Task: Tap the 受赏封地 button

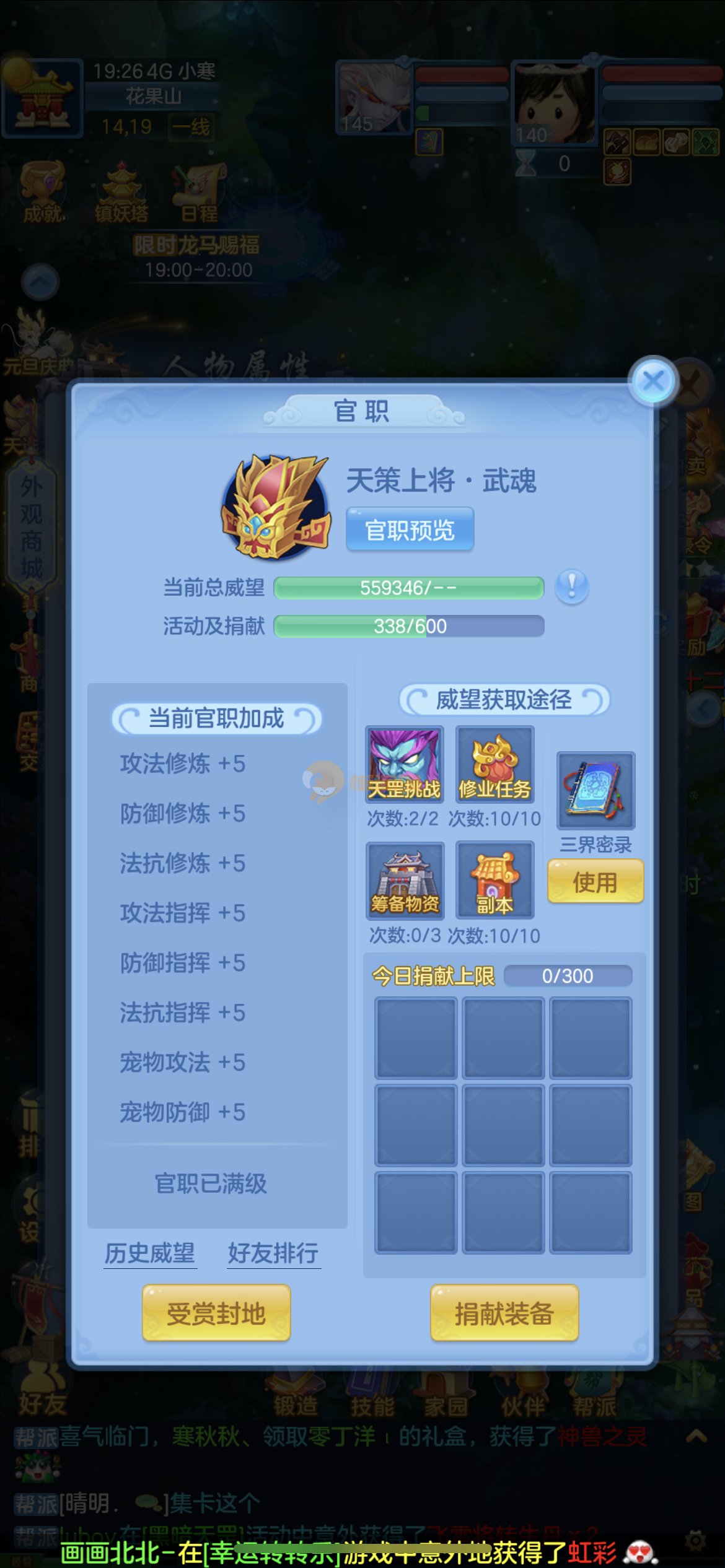Action: (x=216, y=1313)
